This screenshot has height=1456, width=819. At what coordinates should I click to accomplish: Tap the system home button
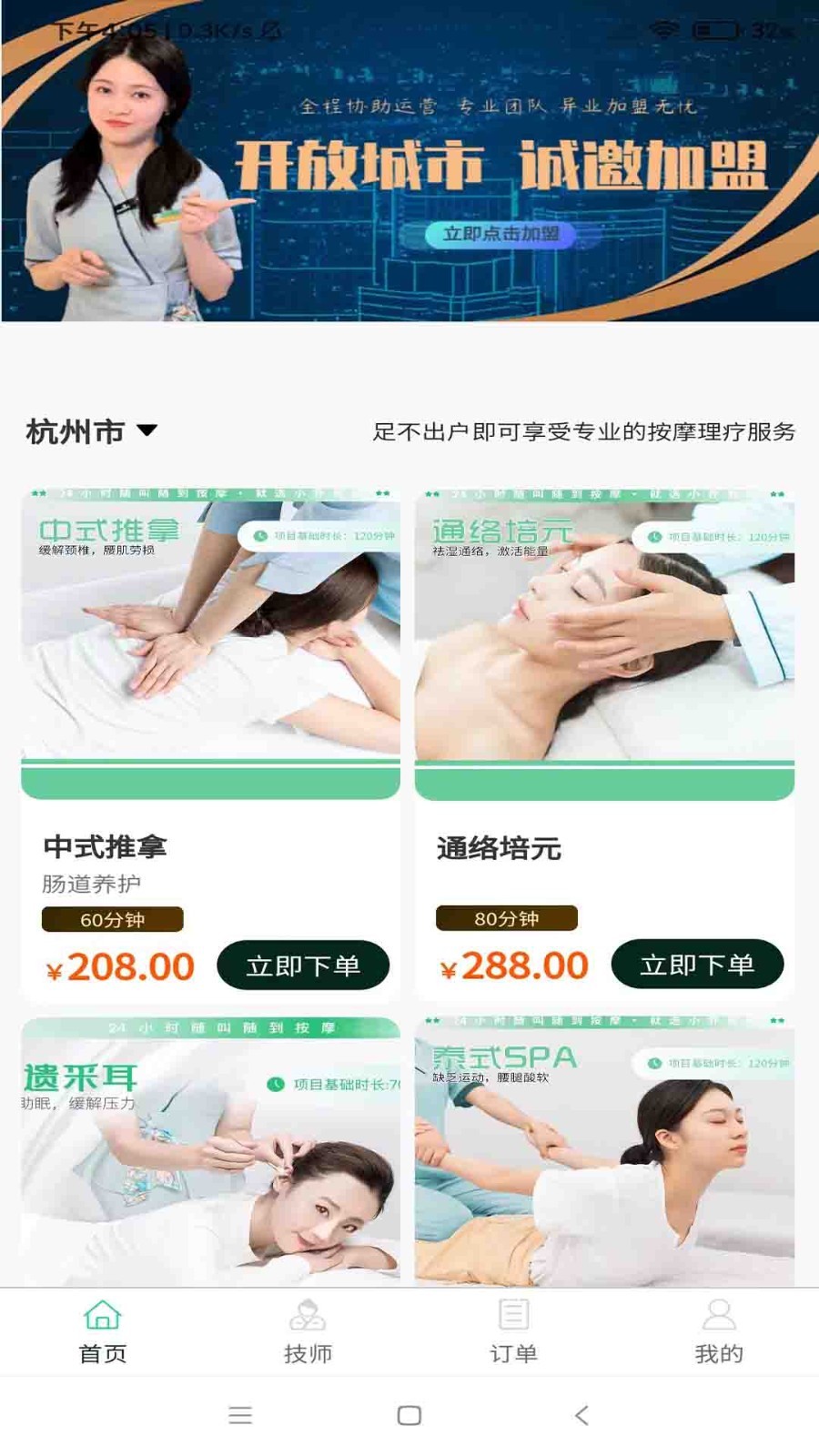[x=409, y=1415]
